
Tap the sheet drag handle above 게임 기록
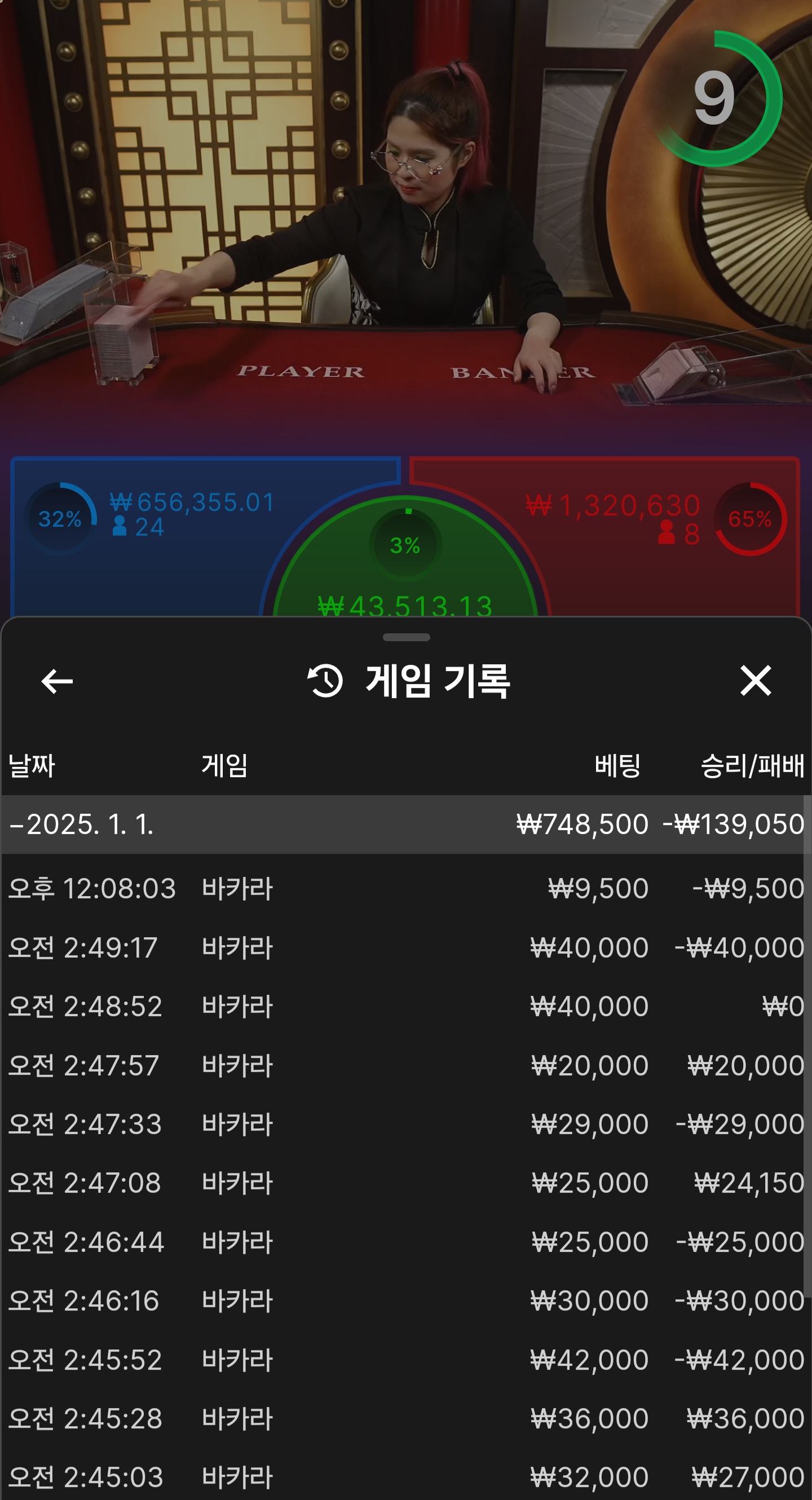407,637
